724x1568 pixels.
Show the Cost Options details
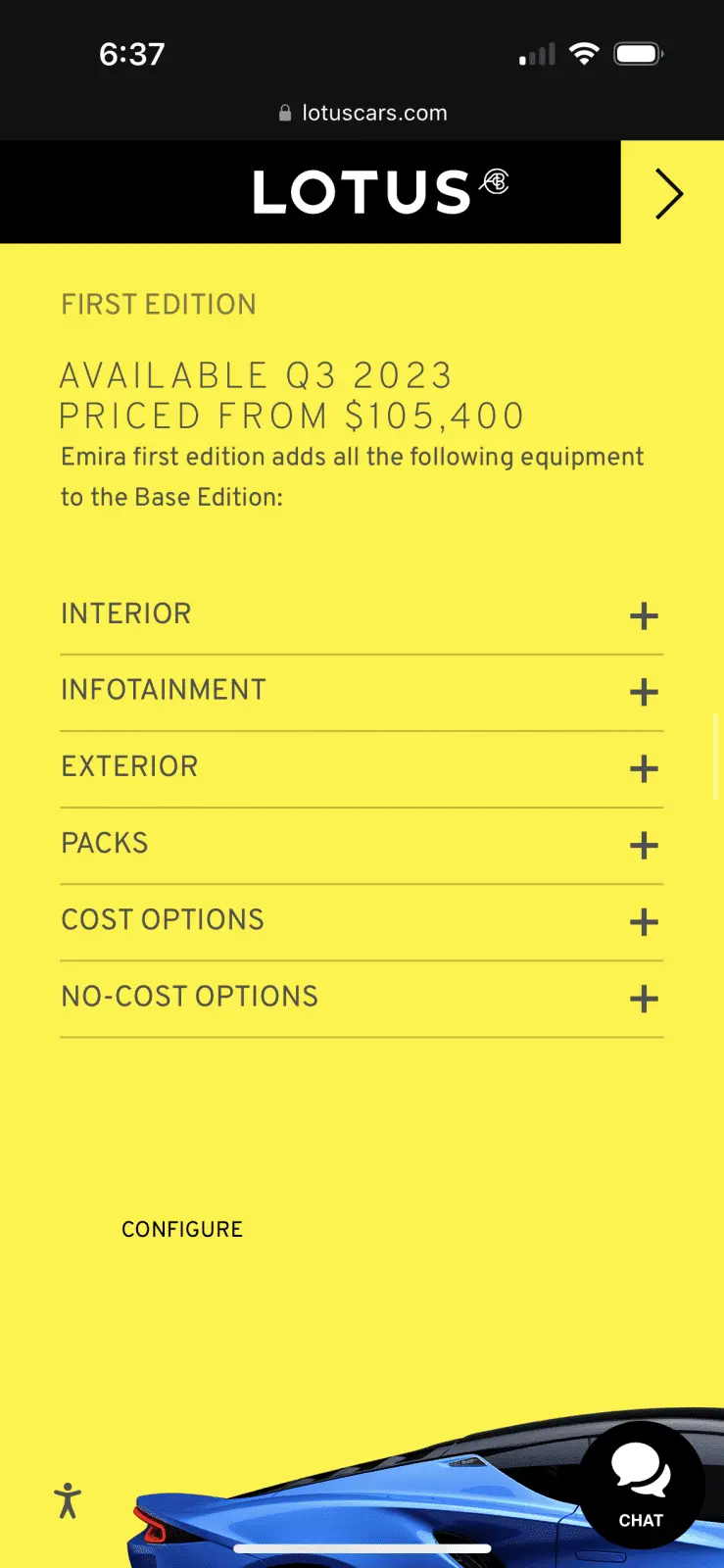[644, 921]
